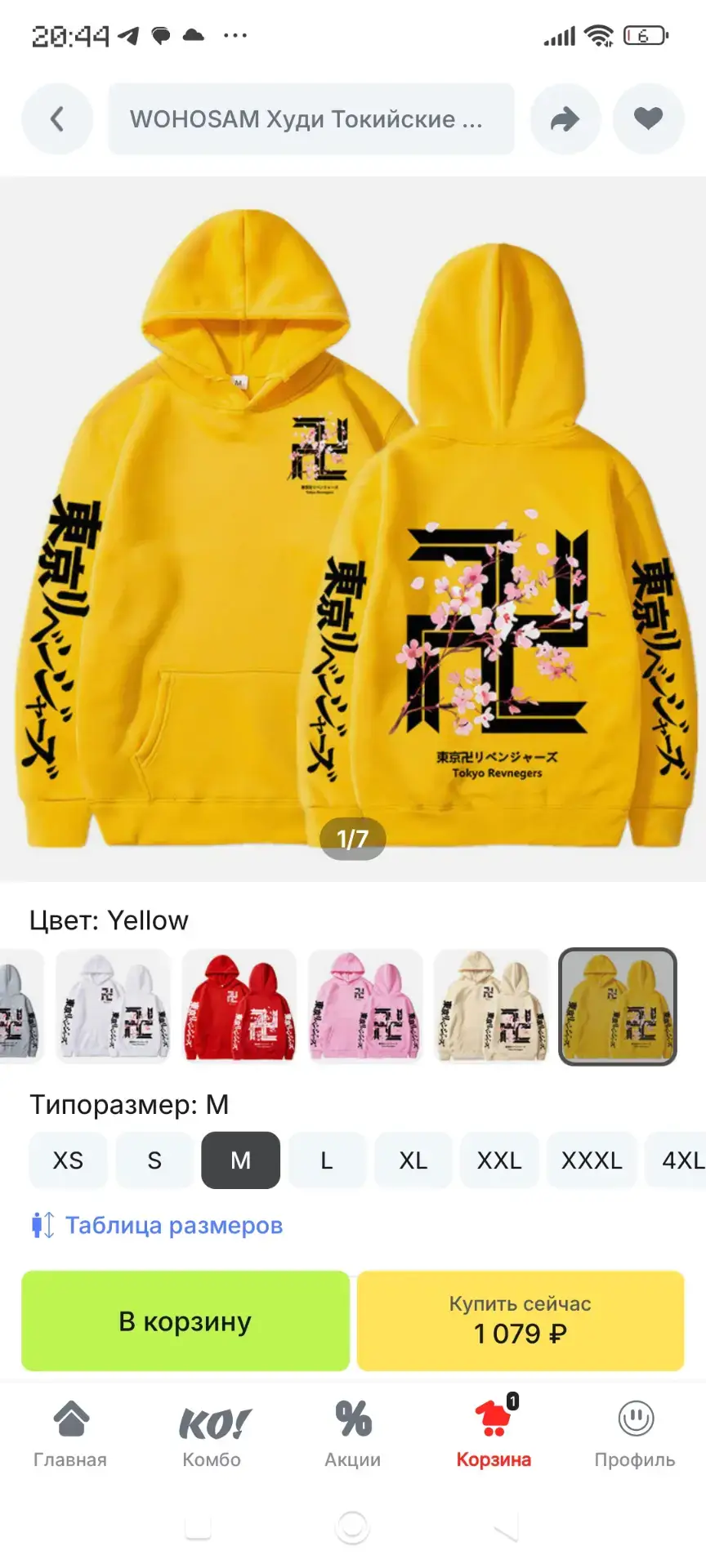706x1568 pixels.
Task: Select the white hoodie color option
Action: (113, 1006)
